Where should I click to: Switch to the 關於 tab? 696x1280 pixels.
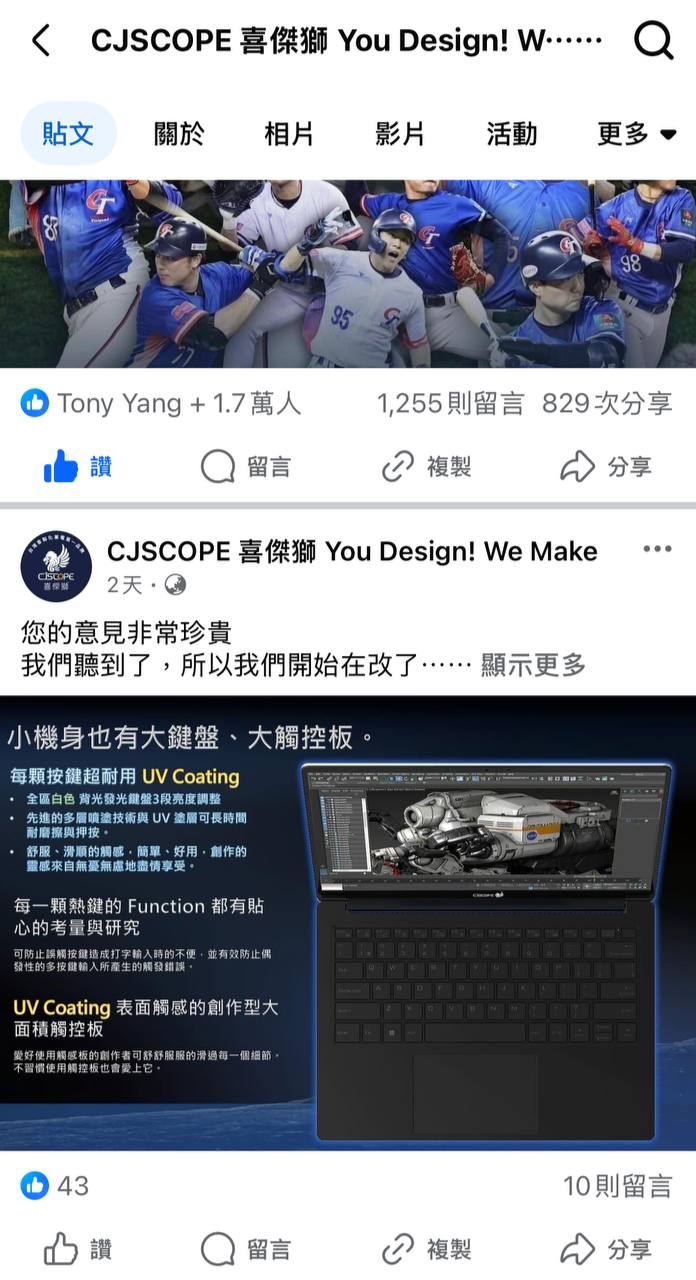point(180,134)
